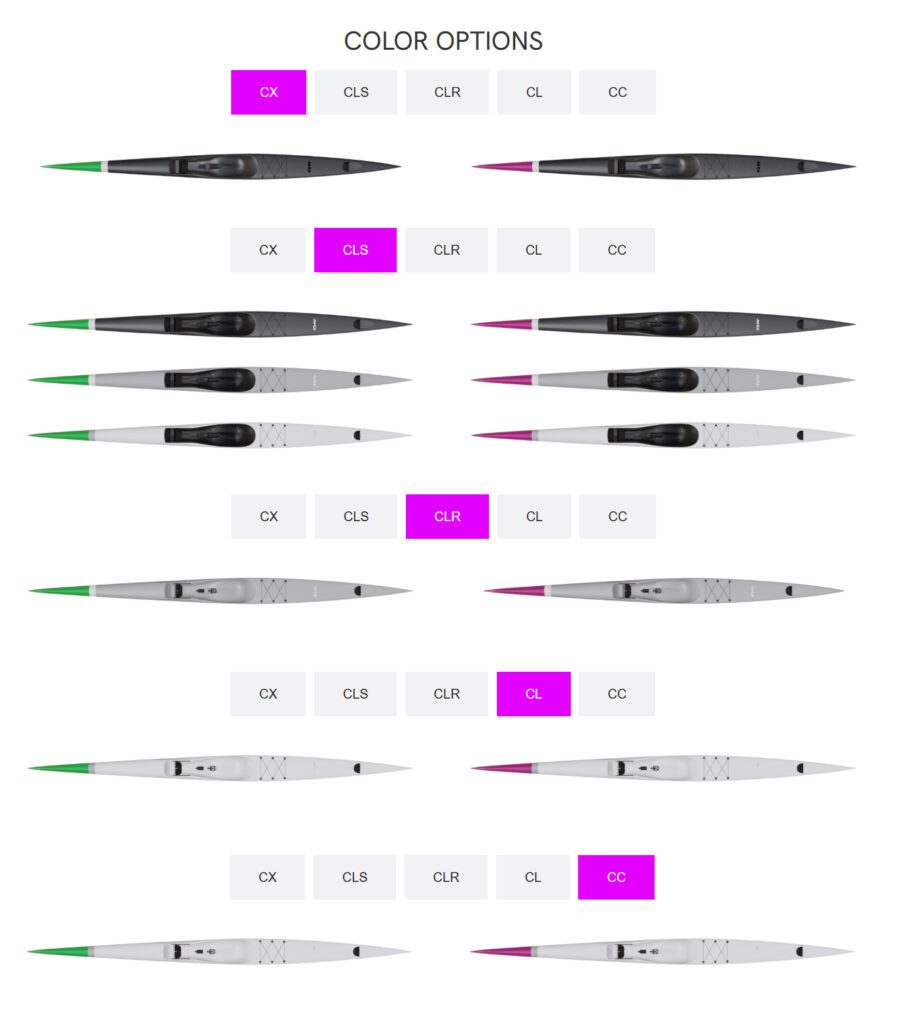The image size is (906, 1024).
Task: Select the CLS tab in the fourth tab group
Action: (x=354, y=693)
